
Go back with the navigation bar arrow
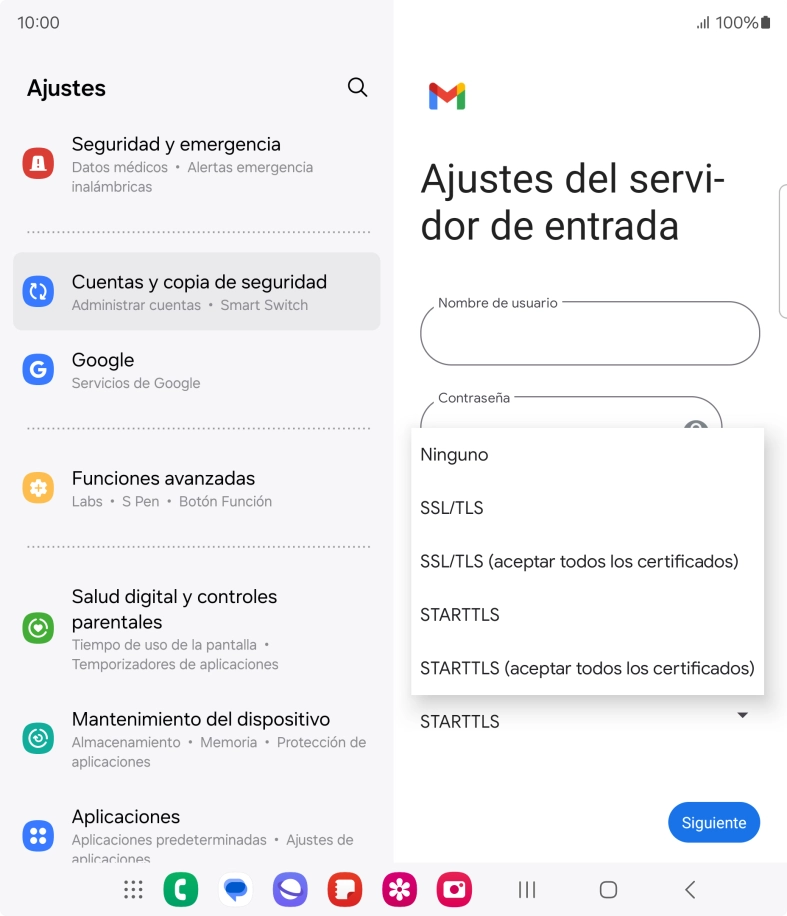pos(689,889)
